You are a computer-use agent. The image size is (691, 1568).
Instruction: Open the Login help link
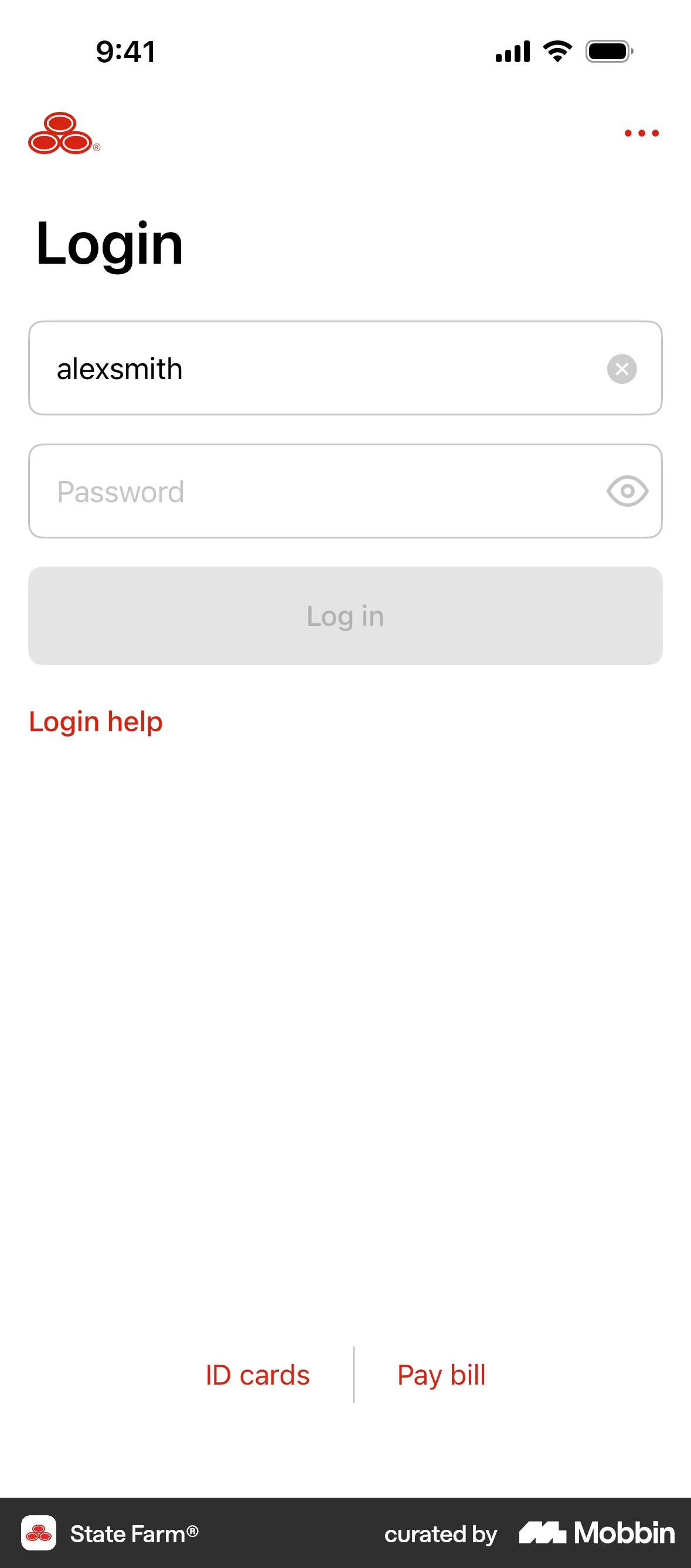click(x=95, y=722)
